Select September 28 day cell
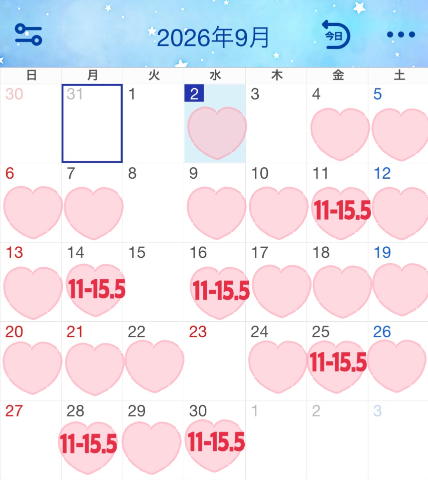Screen dimensions: 428x480 point(92,440)
